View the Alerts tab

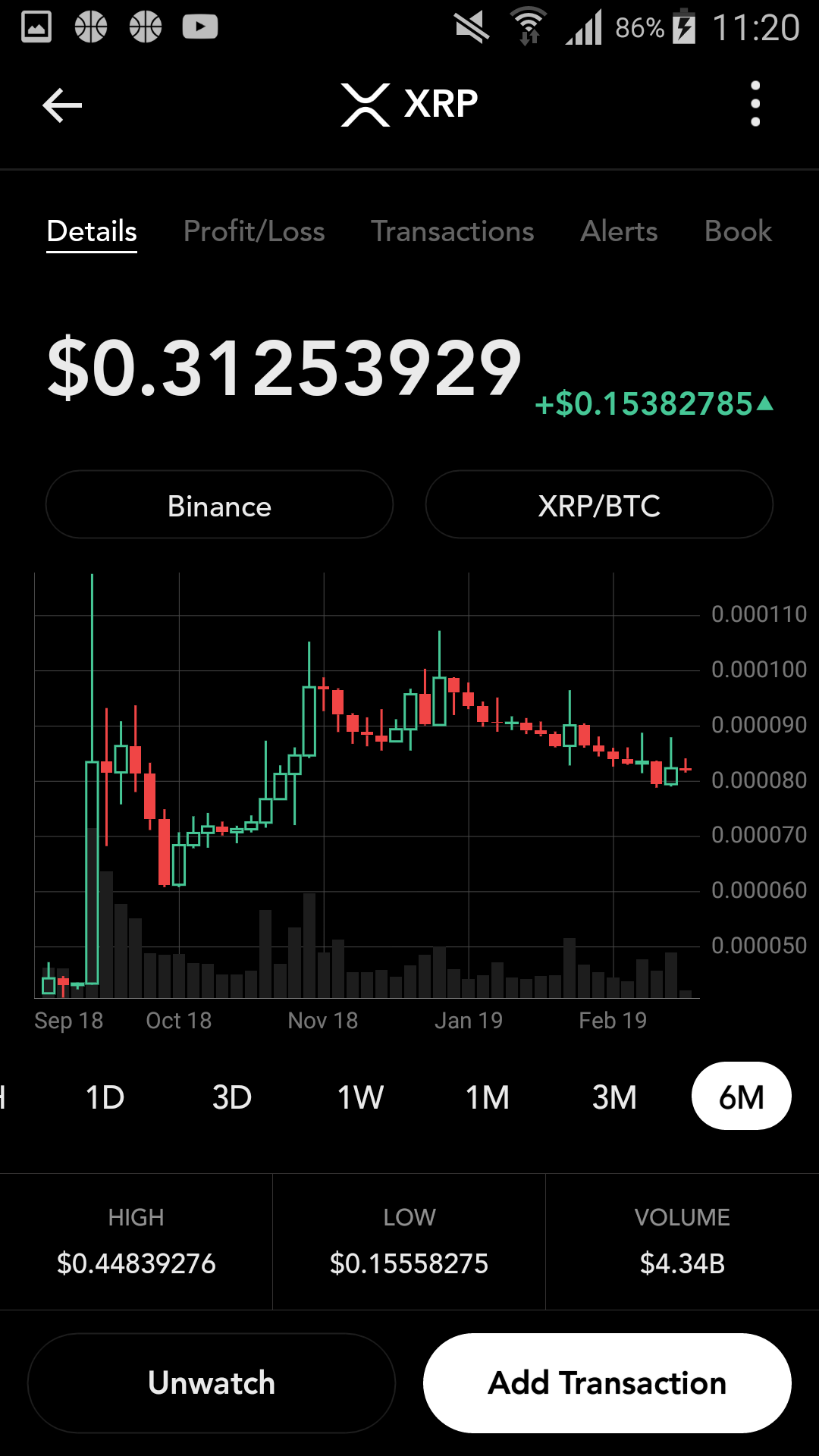tap(619, 231)
